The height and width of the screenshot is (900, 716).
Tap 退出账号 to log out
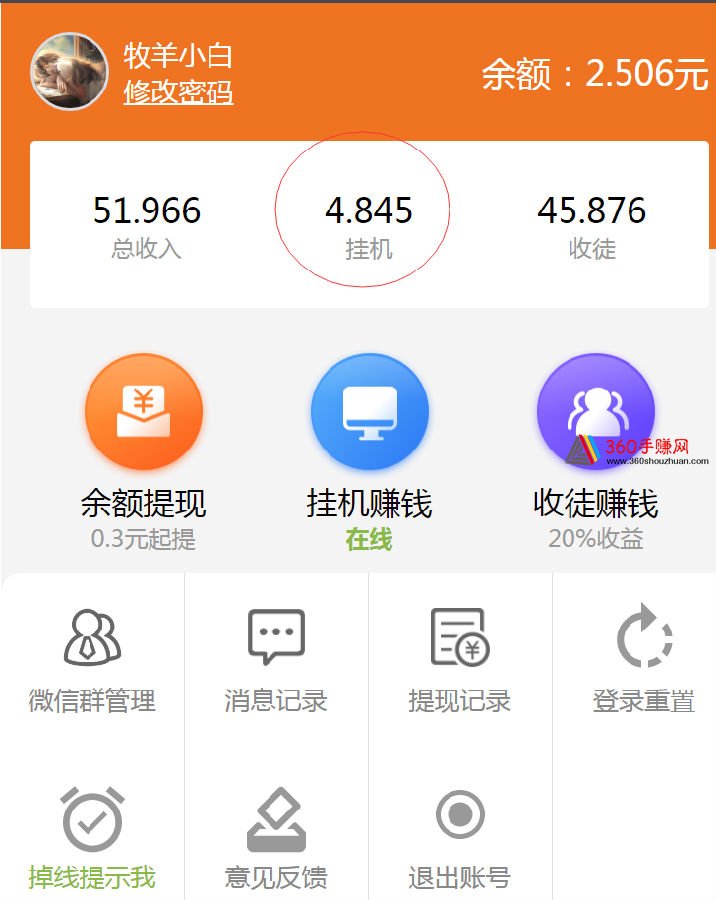click(460, 838)
